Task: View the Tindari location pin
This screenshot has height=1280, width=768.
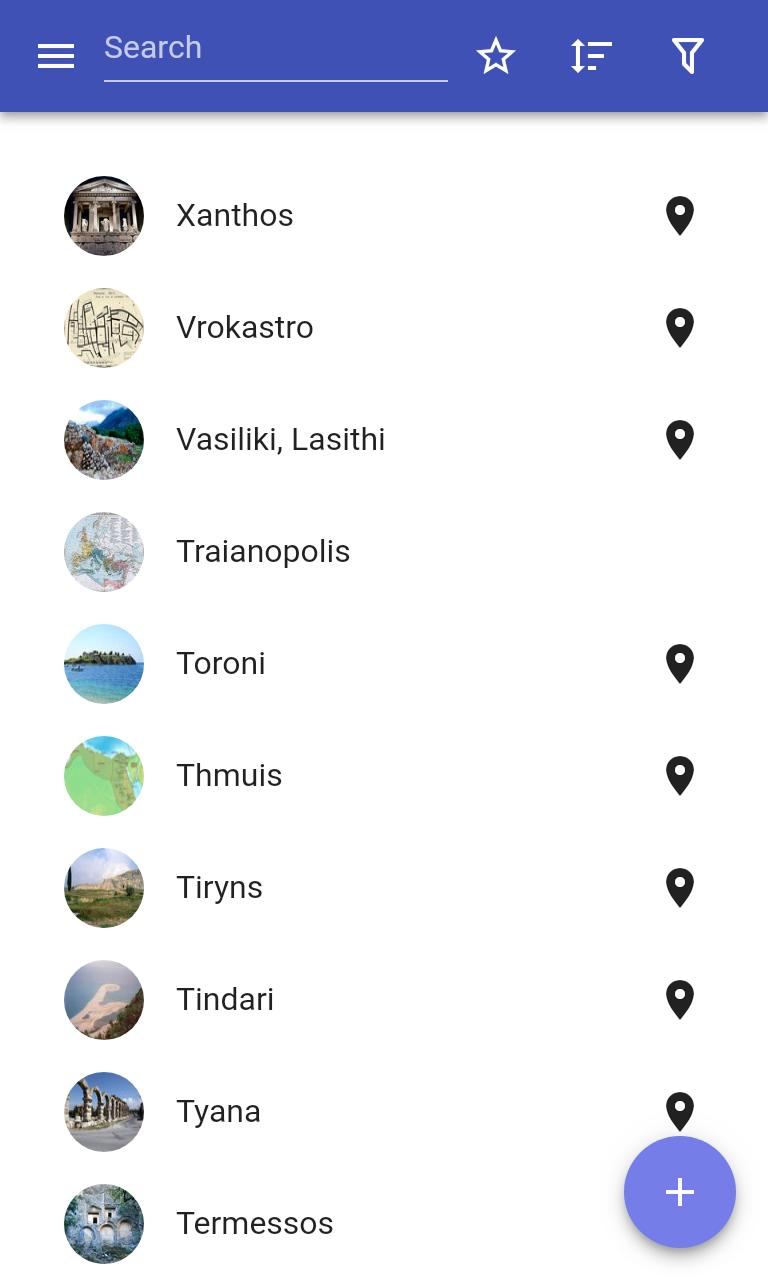Action: point(680,1000)
